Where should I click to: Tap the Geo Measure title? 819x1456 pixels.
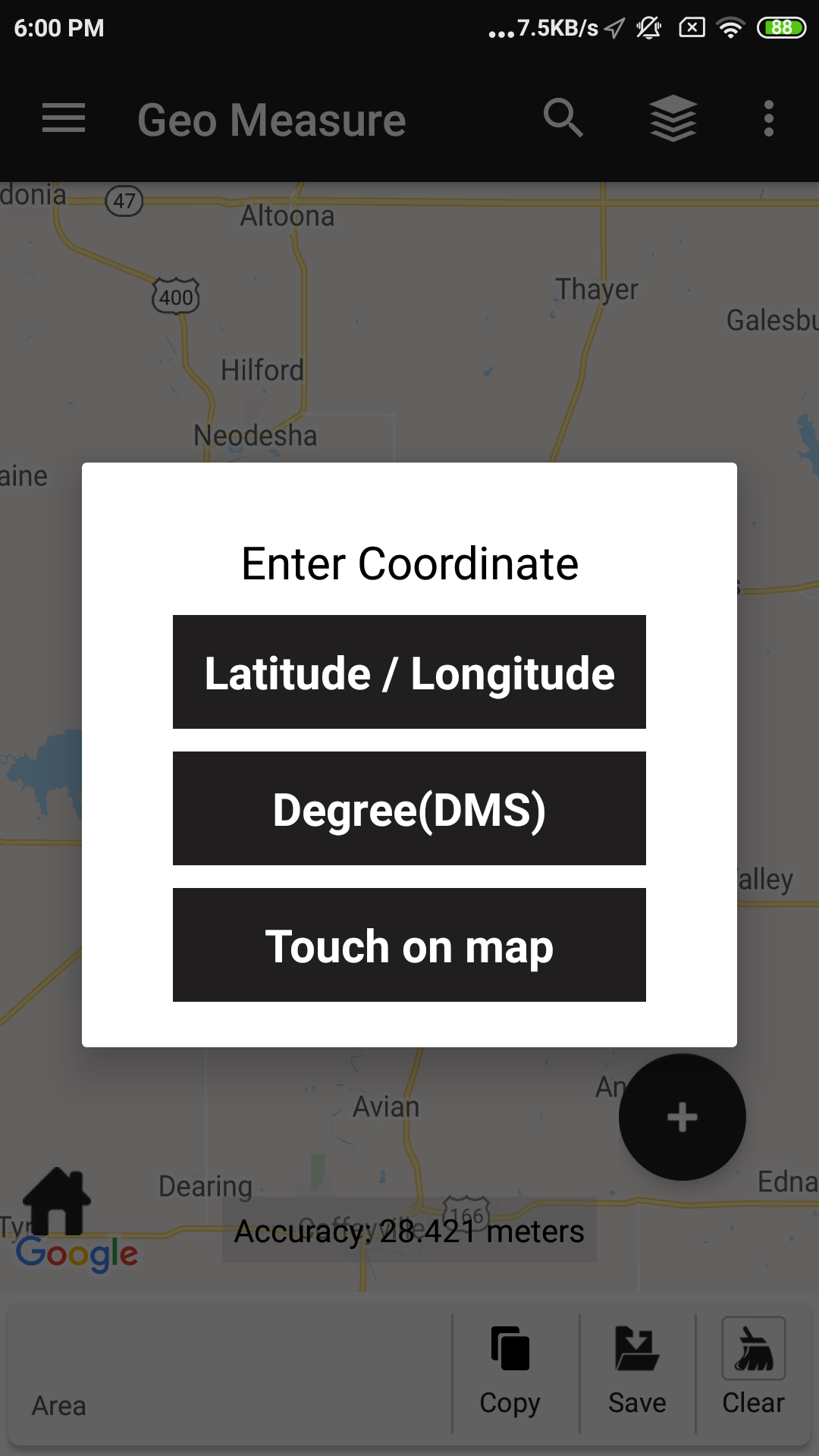(x=271, y=118)
